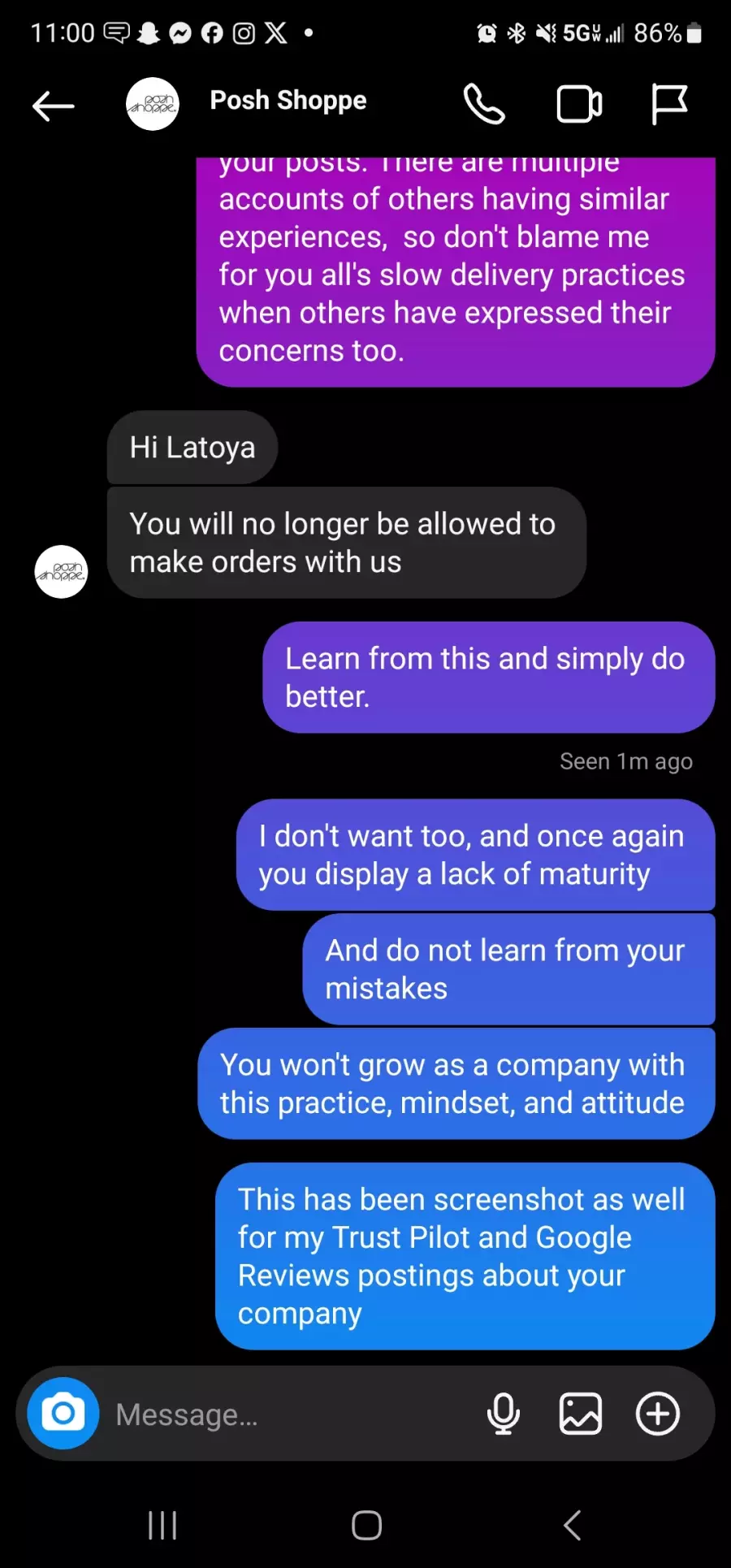Screen dimensions: 731x1568
Task: Focus the Message text field
Action: (292, 1414)
